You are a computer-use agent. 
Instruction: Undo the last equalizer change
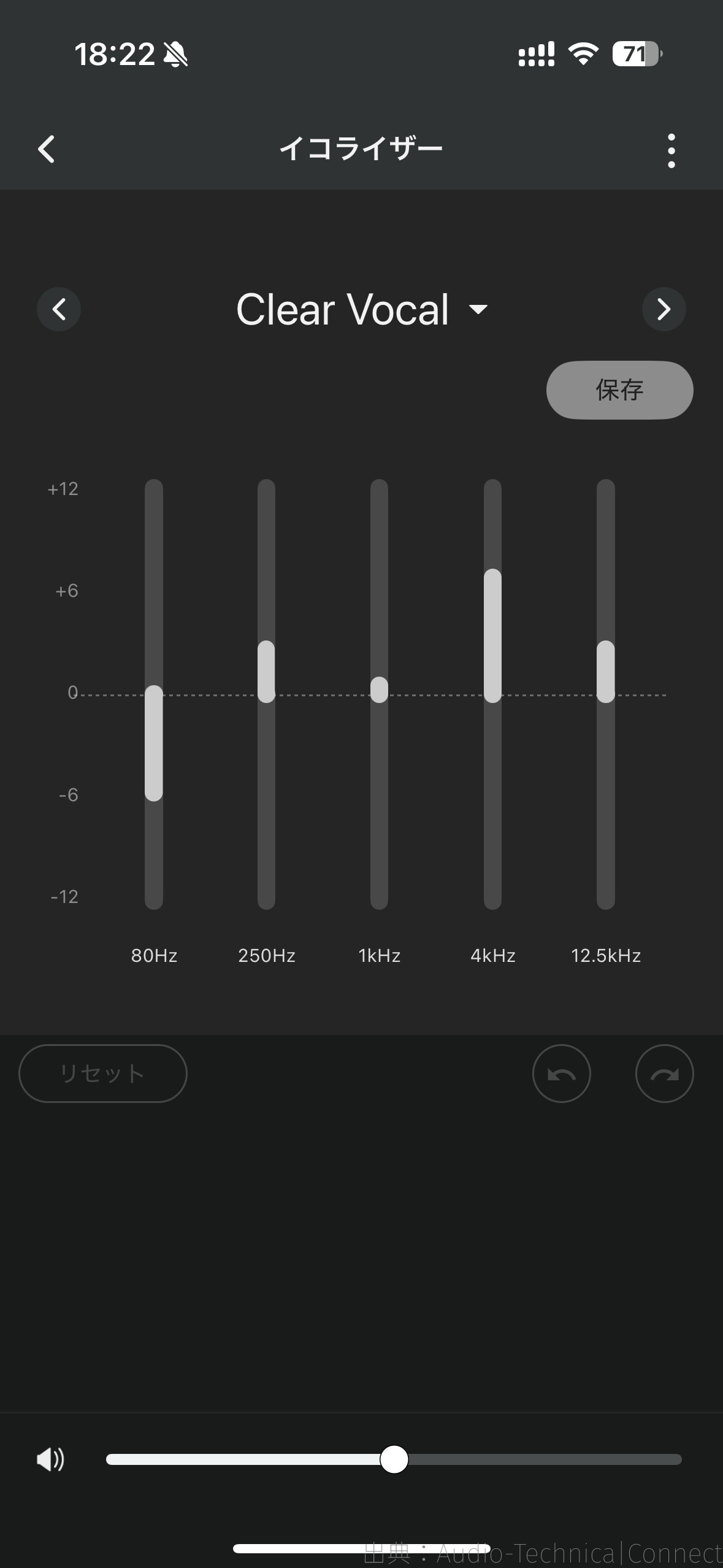(x=561, y=1074)
